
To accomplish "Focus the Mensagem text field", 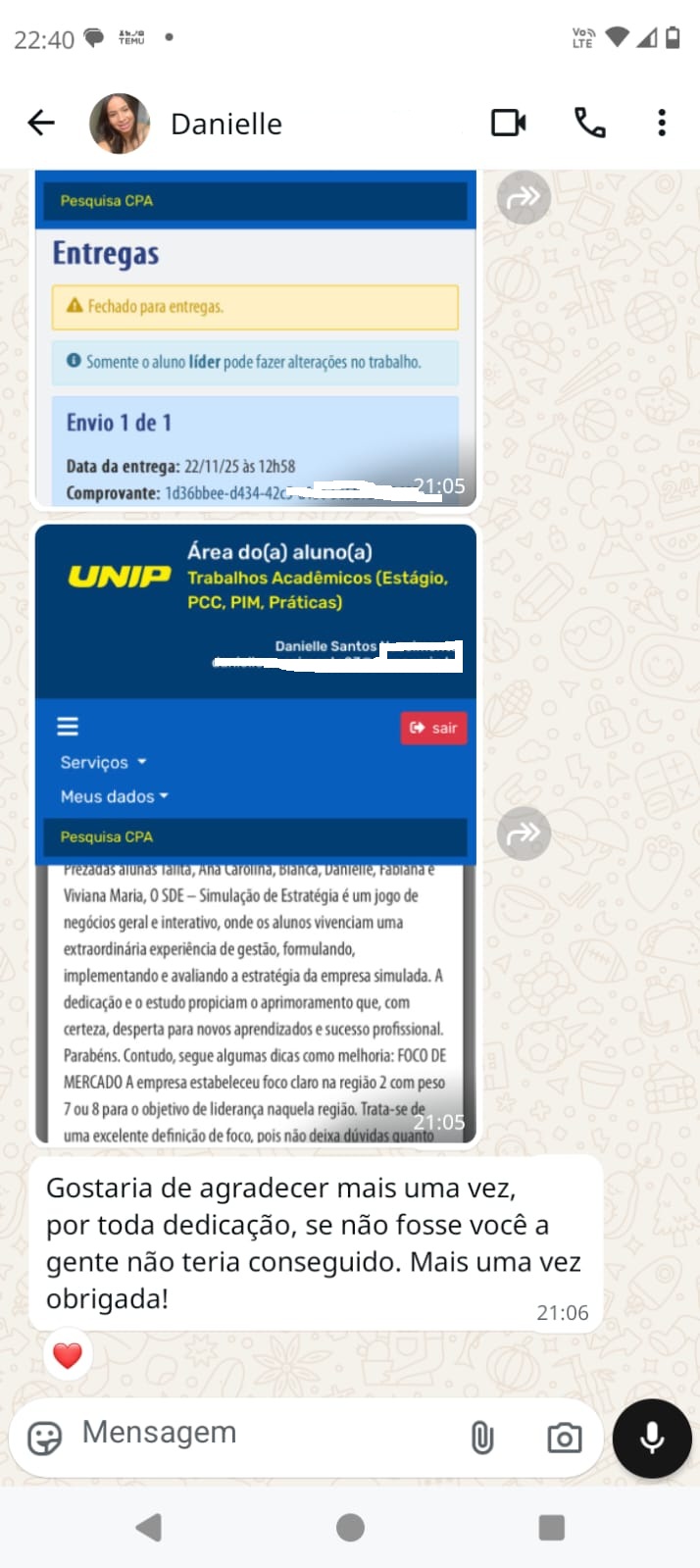I will coord(255,1434).
